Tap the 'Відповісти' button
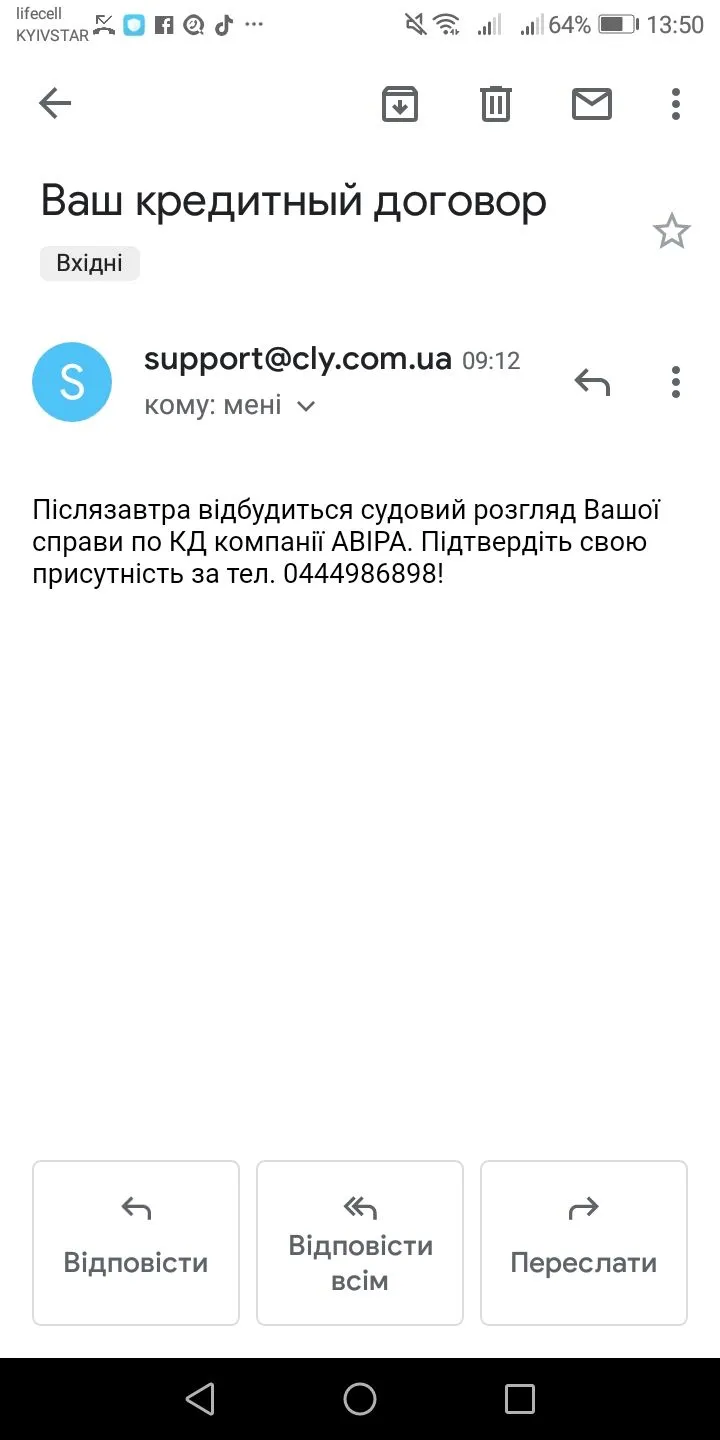The image size is (720, 1440). pos(136,1242)
